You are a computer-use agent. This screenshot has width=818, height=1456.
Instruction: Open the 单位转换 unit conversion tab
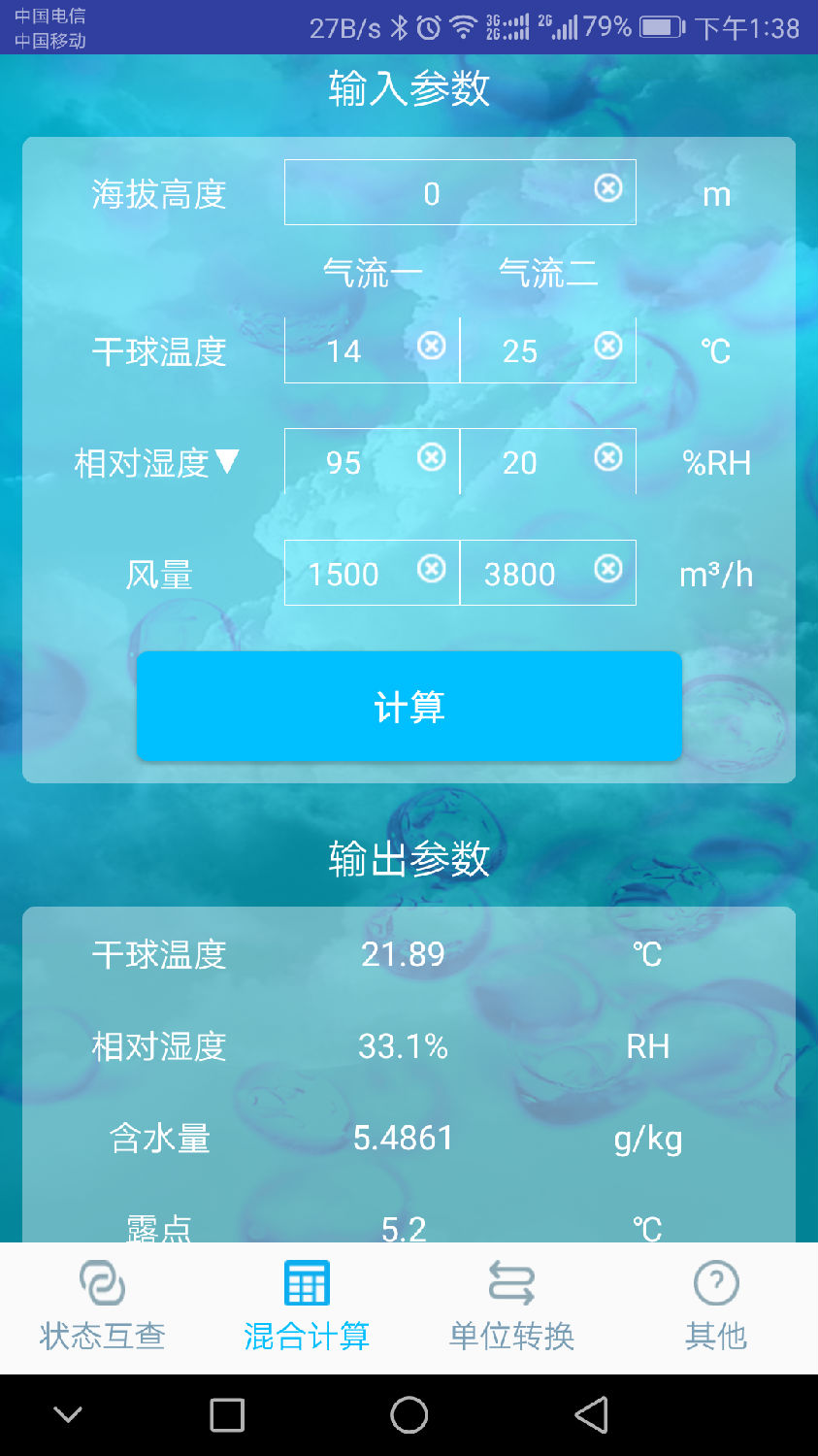[511, 1307]
